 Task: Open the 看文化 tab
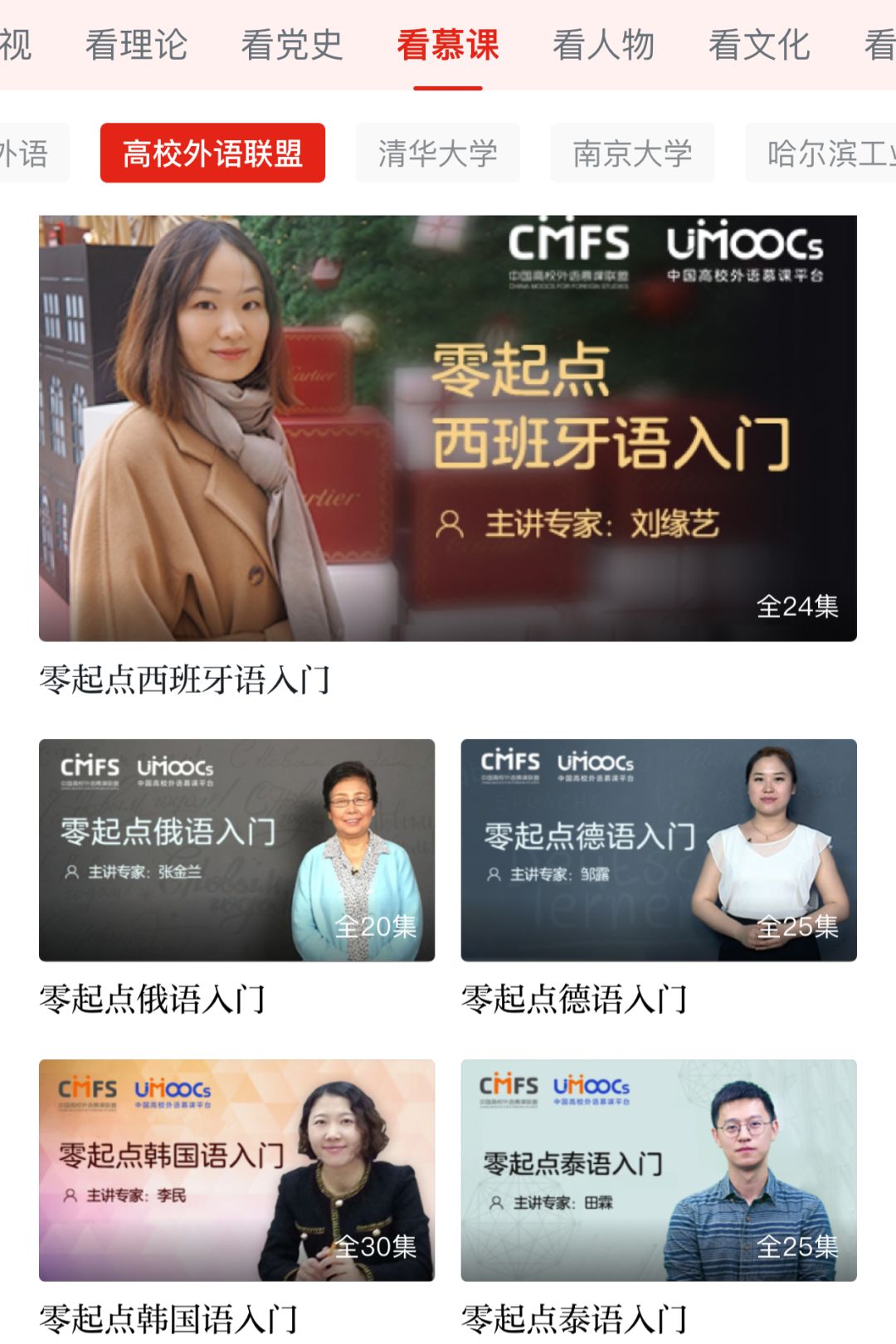tap(757, 46)
